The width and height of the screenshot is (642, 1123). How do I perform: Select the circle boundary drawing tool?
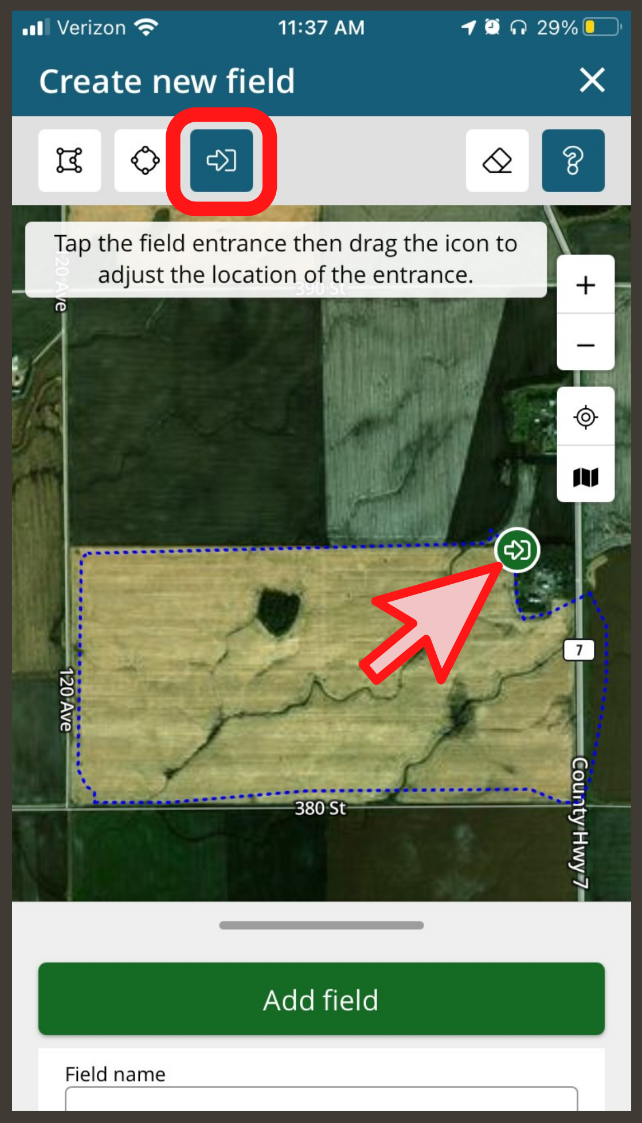click(145, 160)
